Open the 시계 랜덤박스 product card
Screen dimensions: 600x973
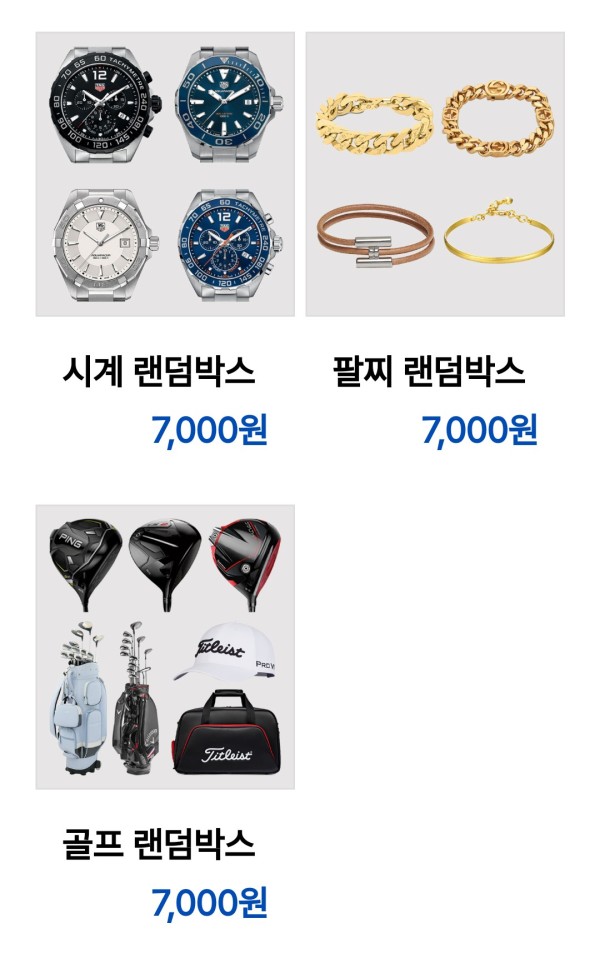point(165,175)
